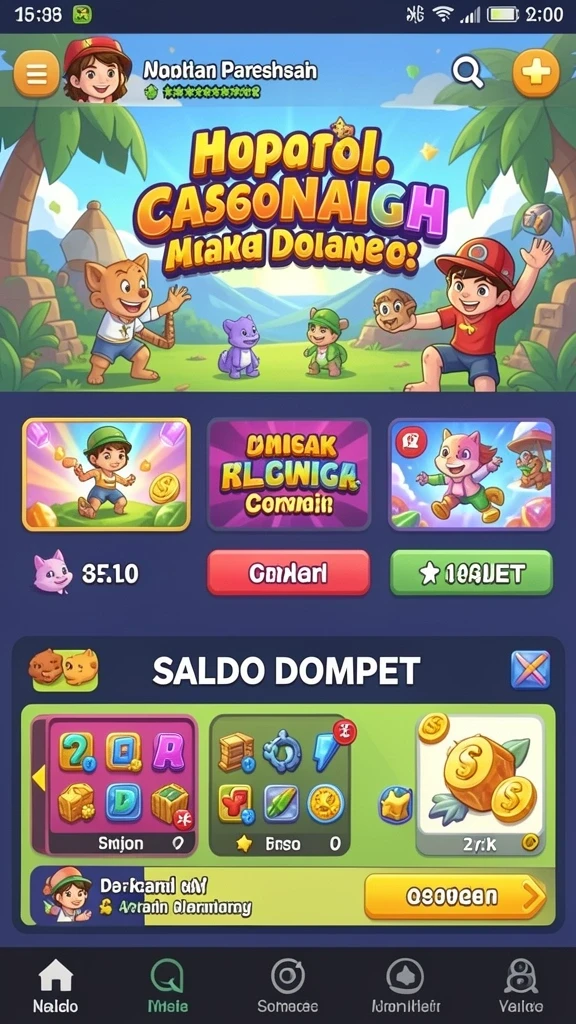Open the purple promo tile in the middle

(289, 474)
